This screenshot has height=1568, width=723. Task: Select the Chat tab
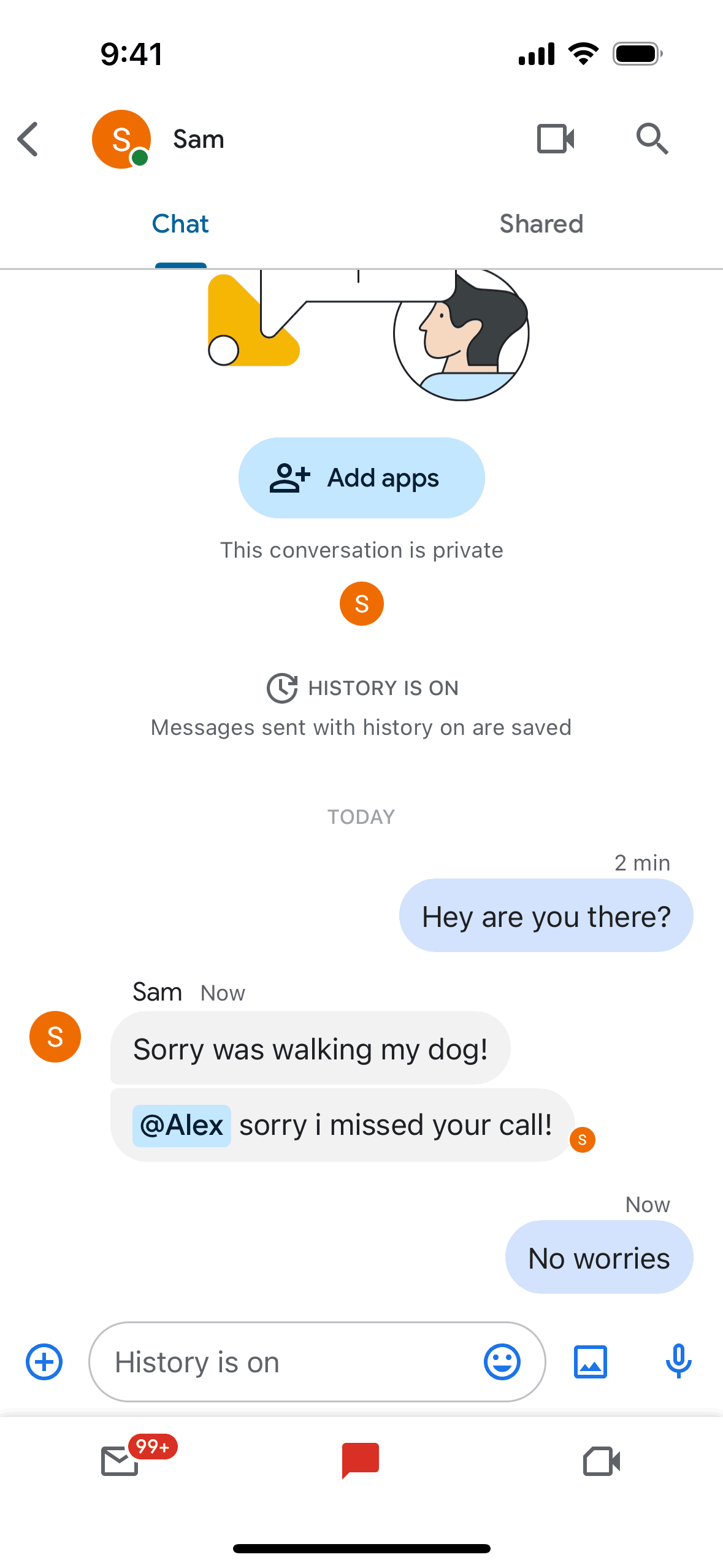pos(180,224)
